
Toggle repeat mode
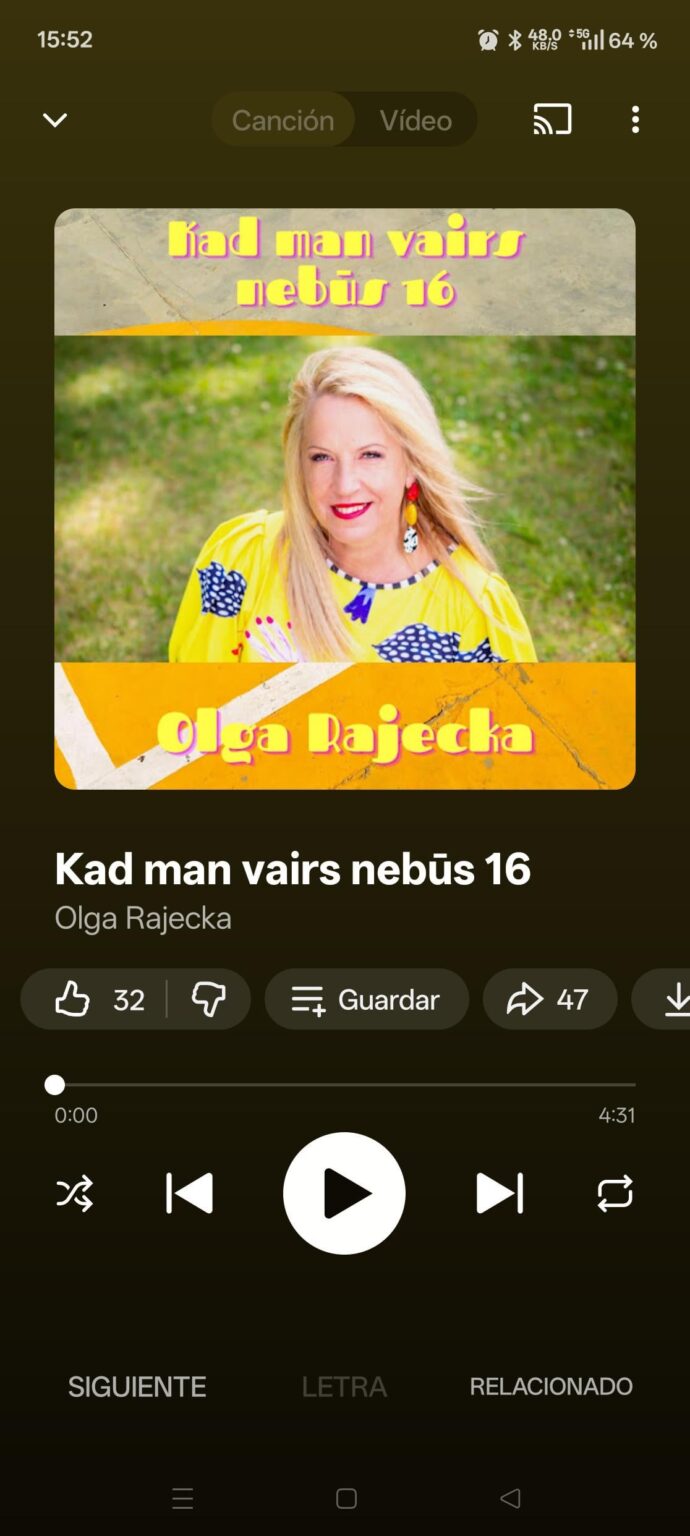[614, 1193]
